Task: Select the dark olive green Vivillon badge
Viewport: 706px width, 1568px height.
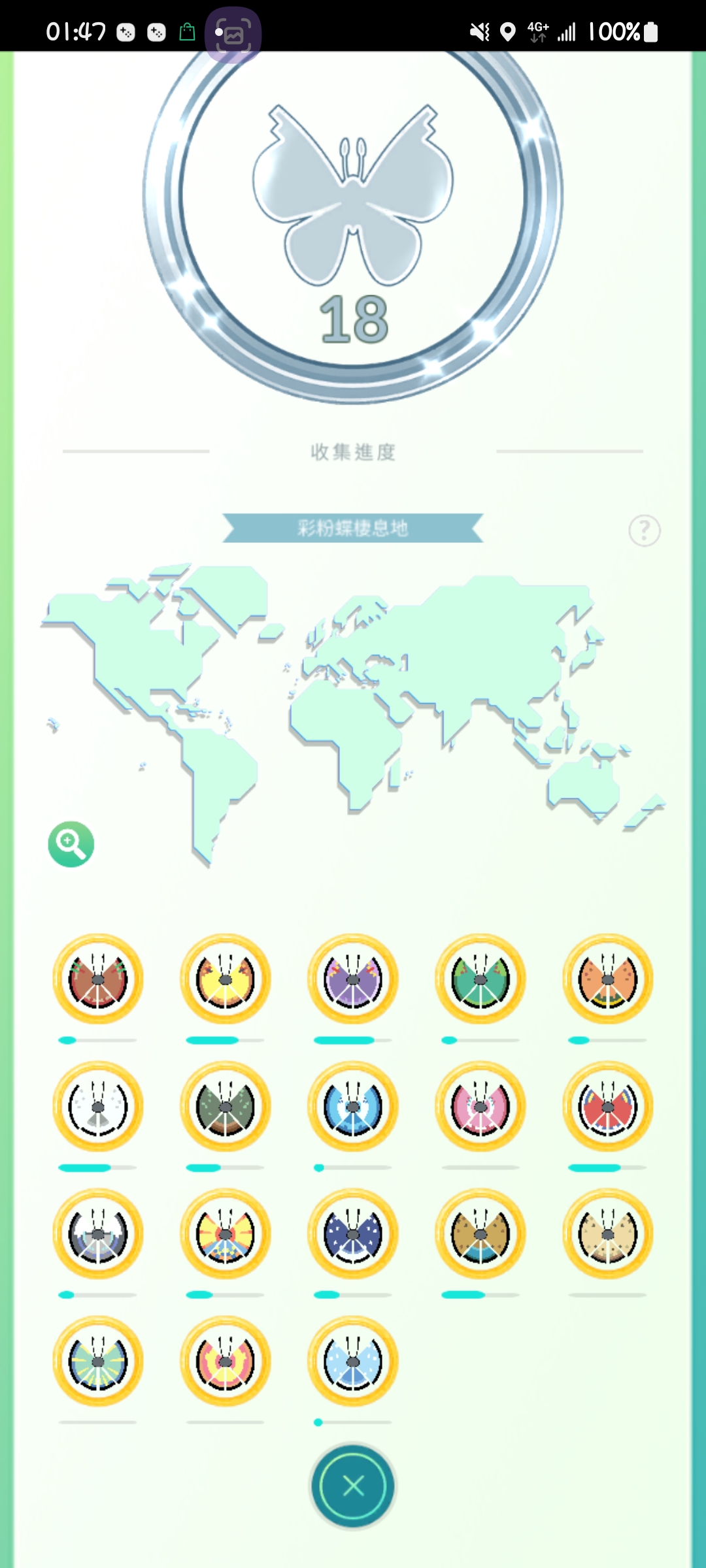Action: tap(226, 1106)
